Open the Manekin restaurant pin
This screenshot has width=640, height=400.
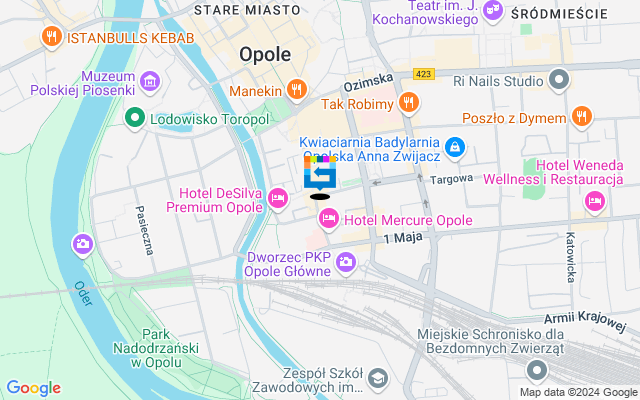pos(297,90)
